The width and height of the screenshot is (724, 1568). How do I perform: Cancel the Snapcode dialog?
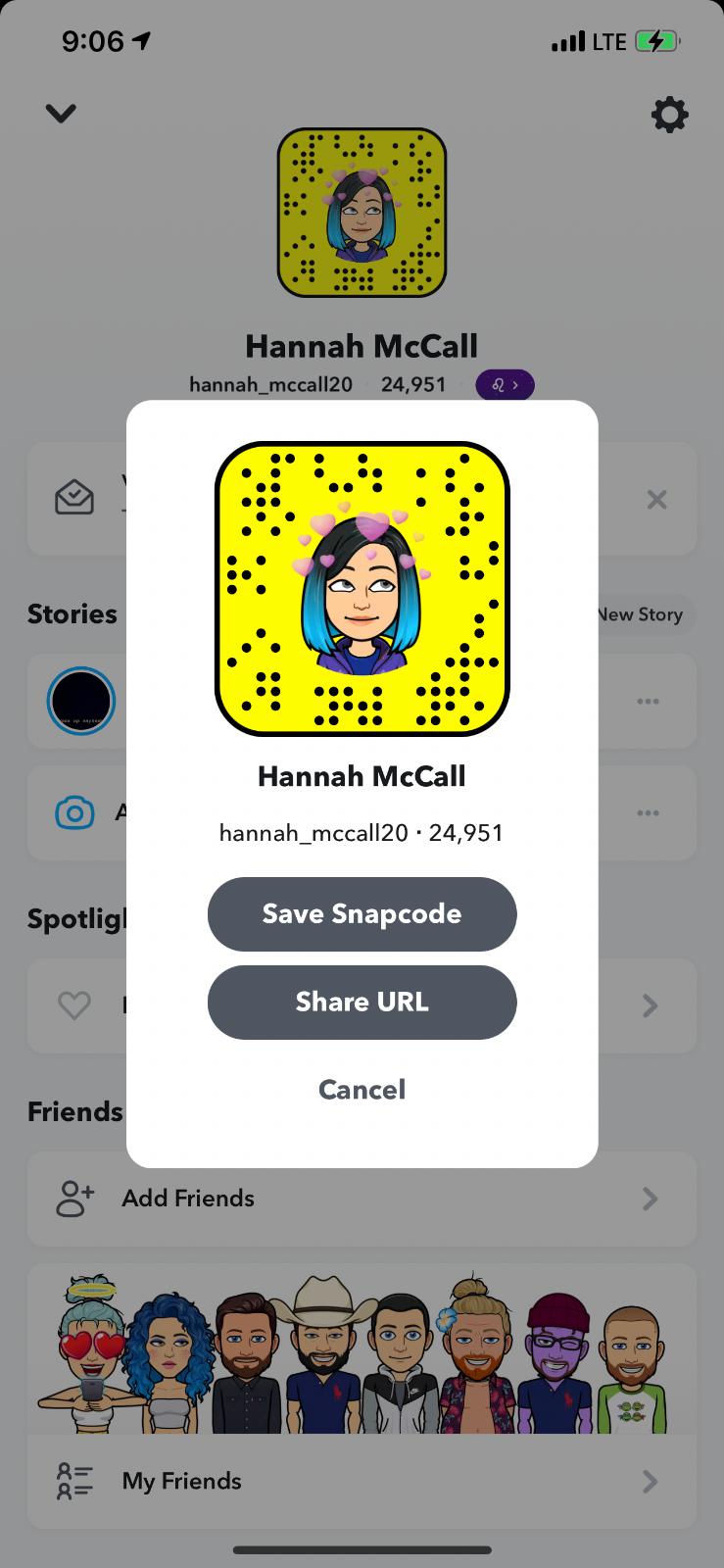point(362,1090)
